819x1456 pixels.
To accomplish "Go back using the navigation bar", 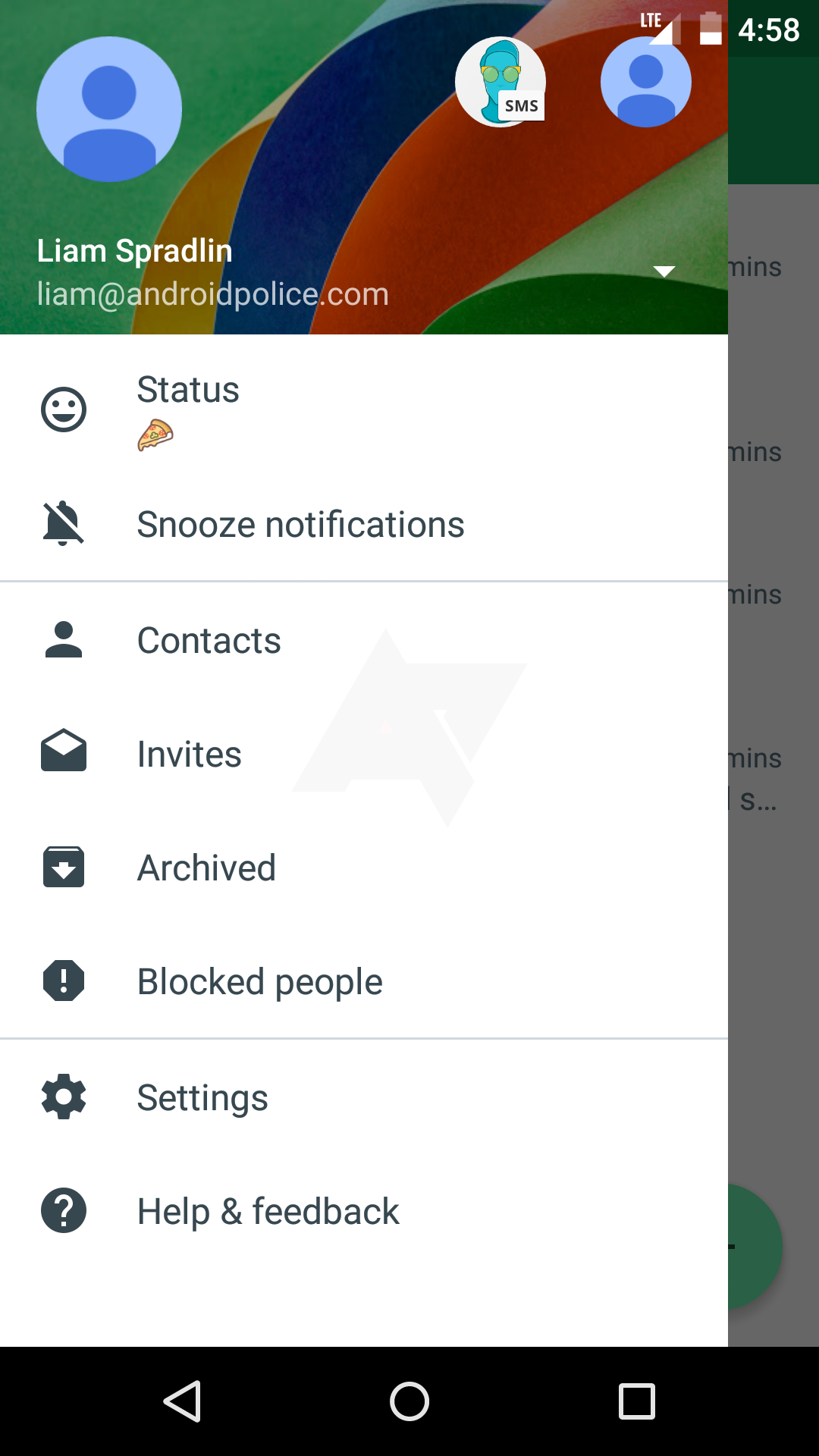I will [182, 1401].
